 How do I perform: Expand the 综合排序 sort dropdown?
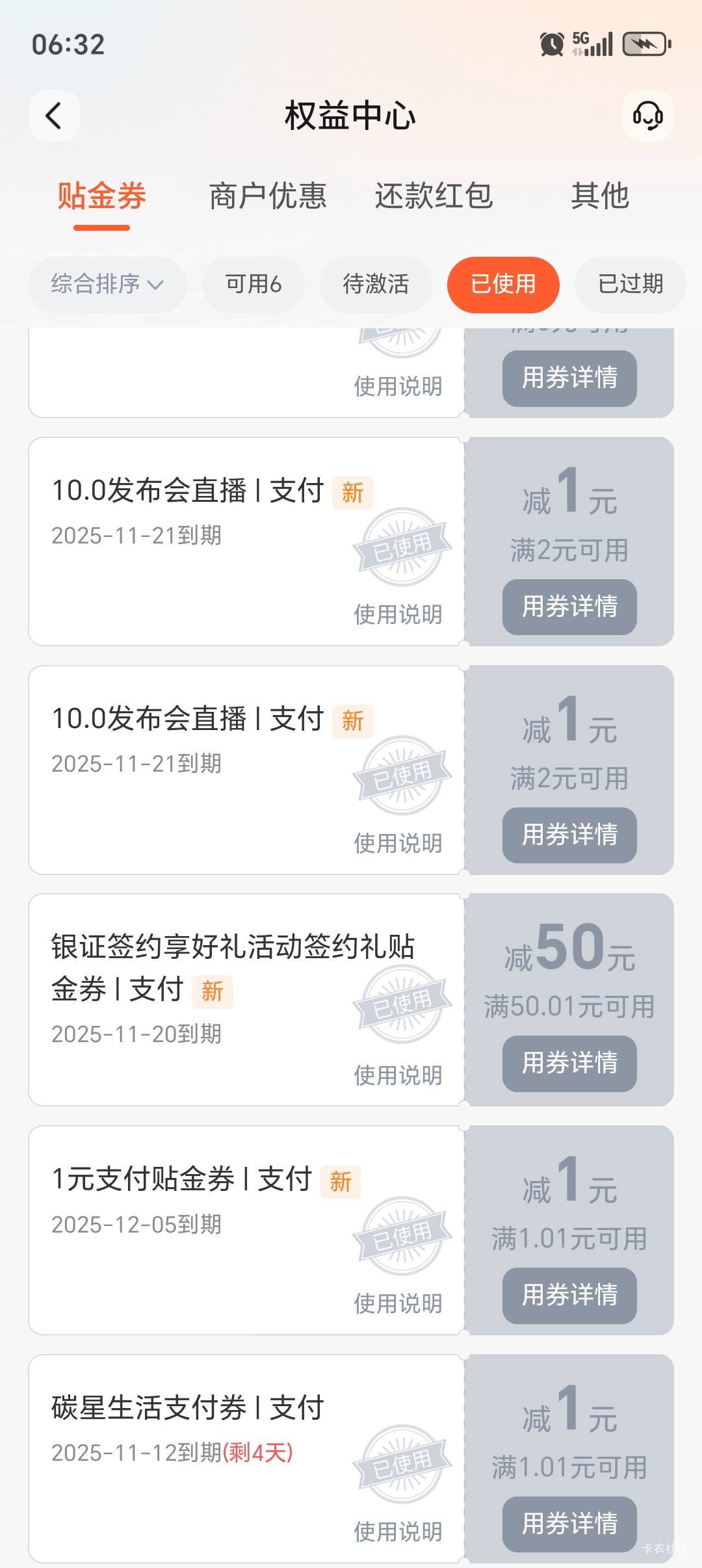(x=107, y=284)
